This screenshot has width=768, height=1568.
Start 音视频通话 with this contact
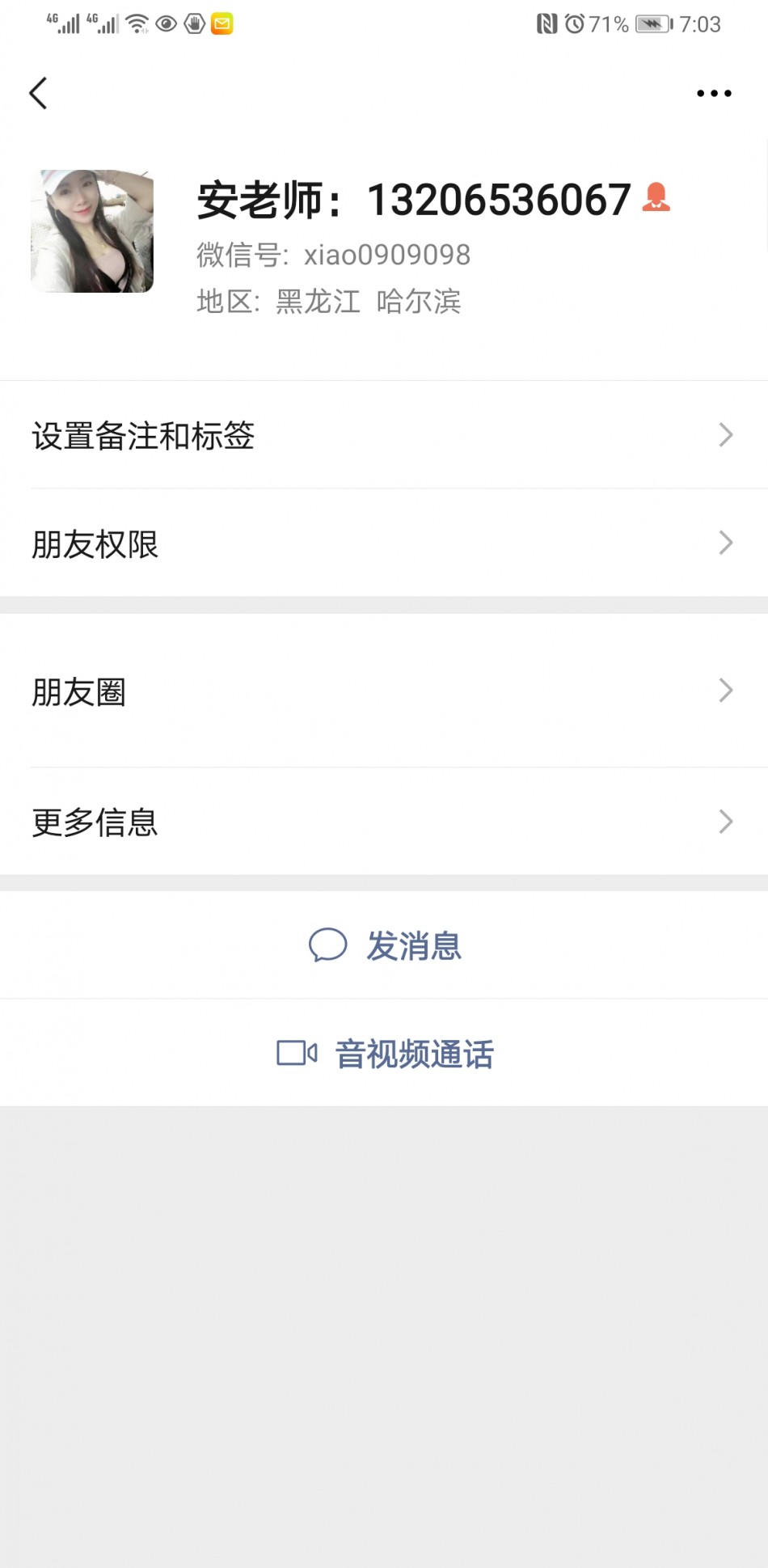386,1054
